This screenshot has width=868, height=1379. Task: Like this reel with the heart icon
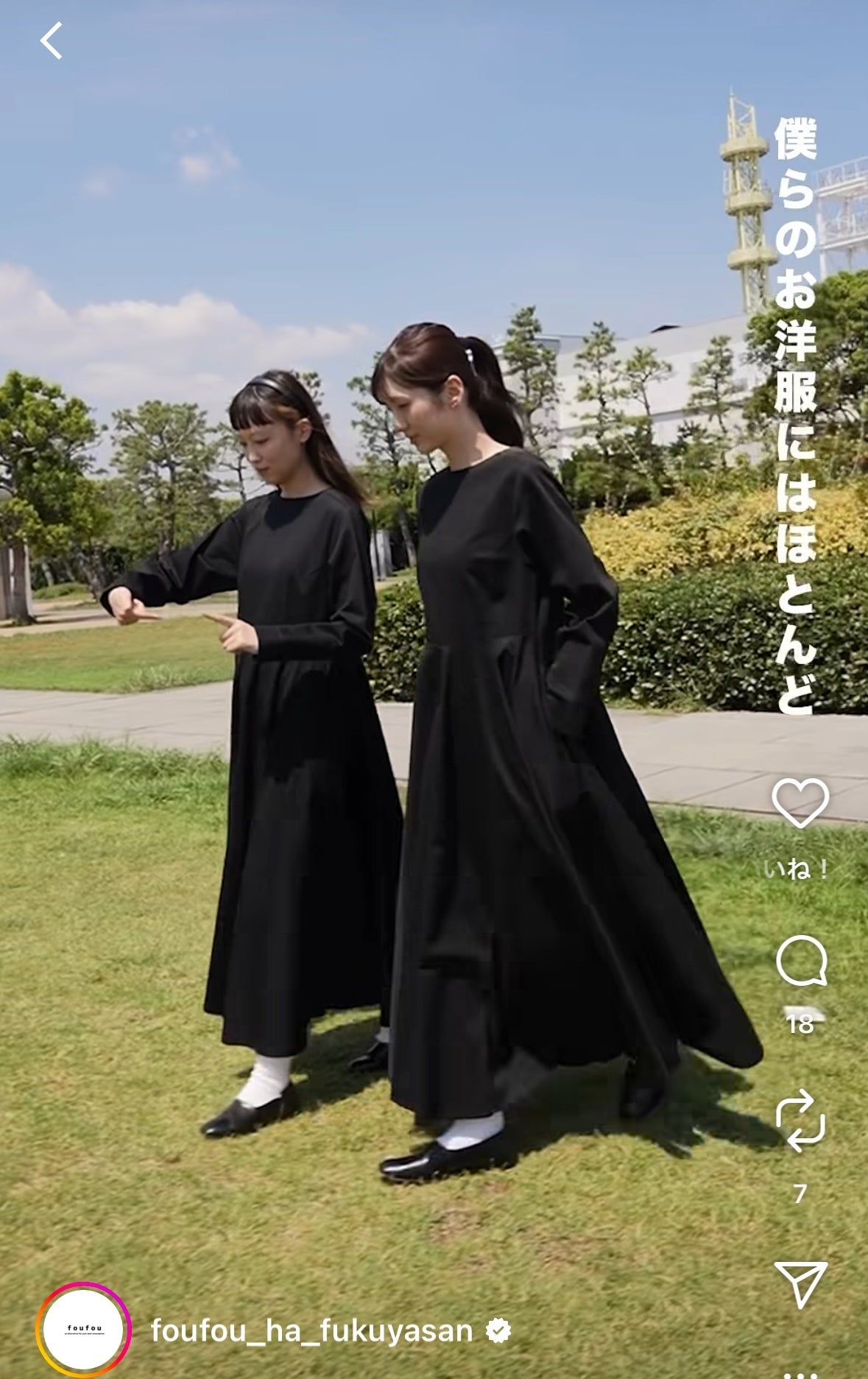click(800, 803)
